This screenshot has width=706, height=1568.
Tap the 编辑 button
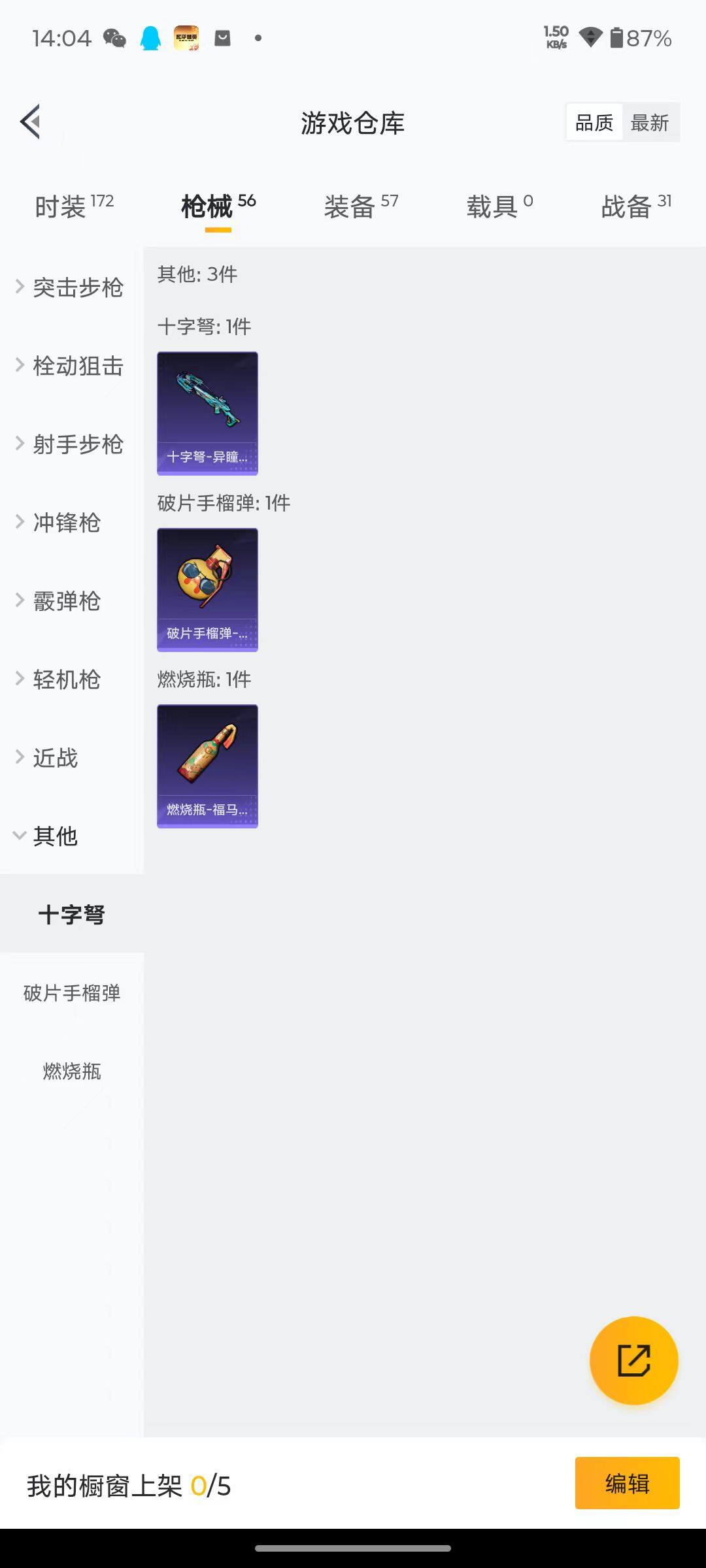tap(627, 1483)
